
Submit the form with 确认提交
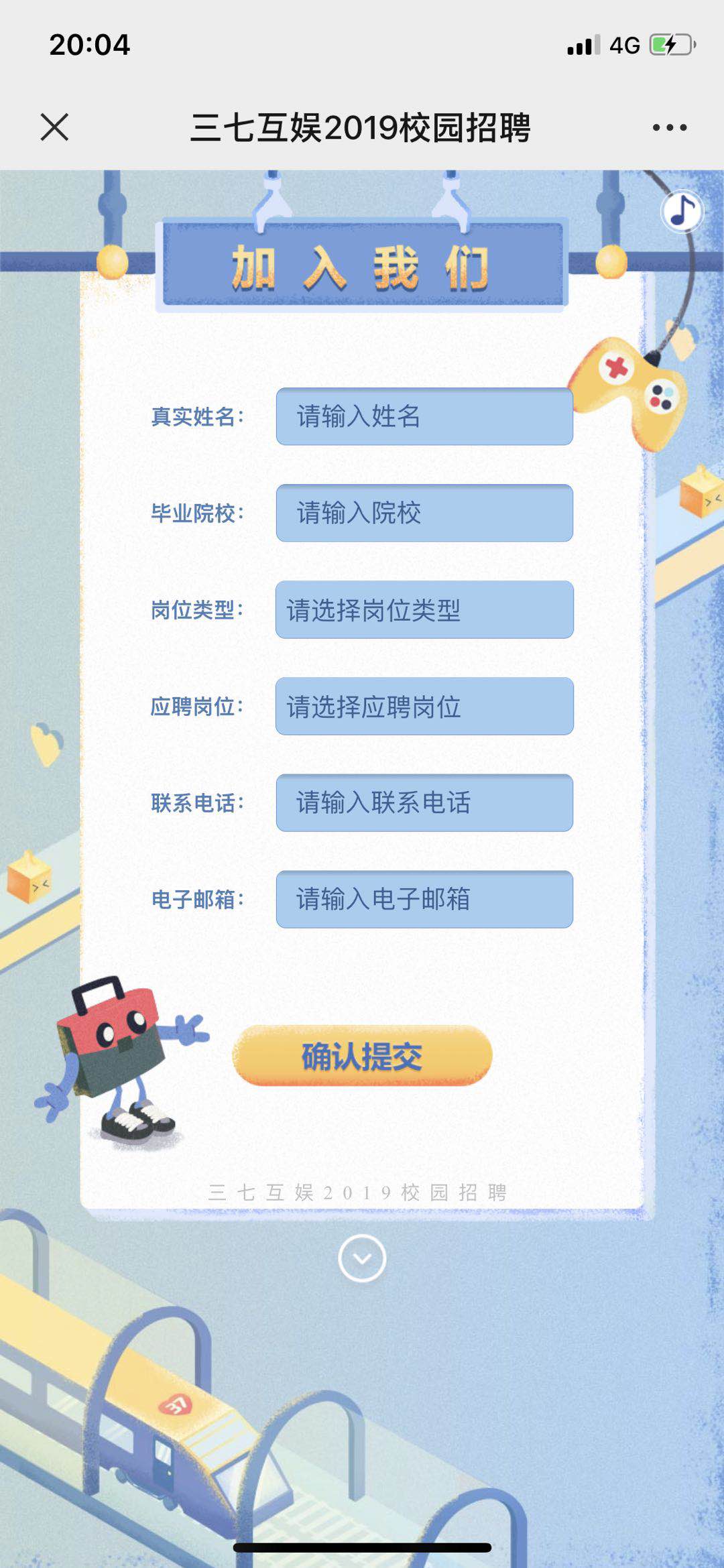coord(362,1056)
